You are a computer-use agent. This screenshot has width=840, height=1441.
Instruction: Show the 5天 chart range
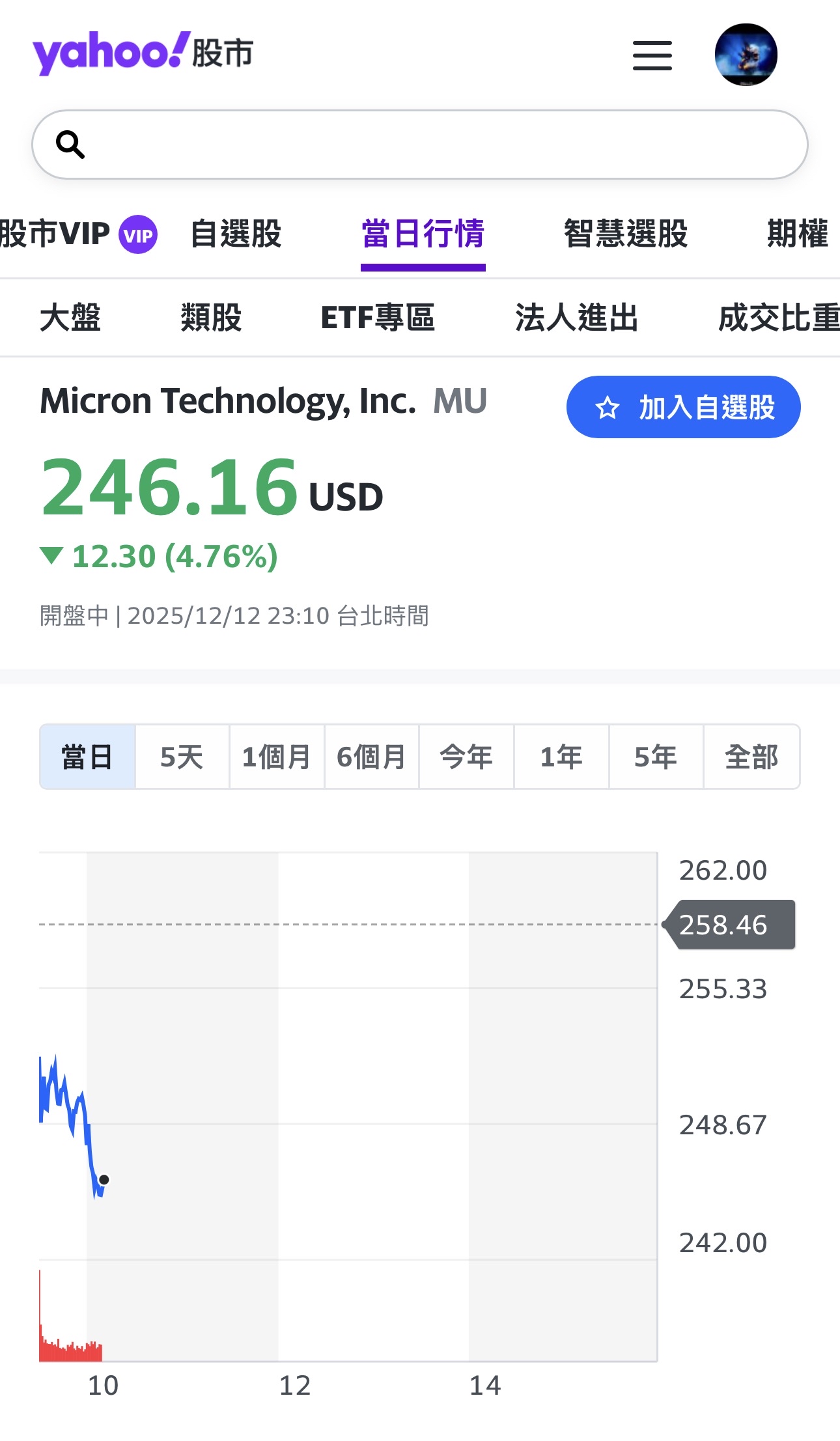point(182,757)
